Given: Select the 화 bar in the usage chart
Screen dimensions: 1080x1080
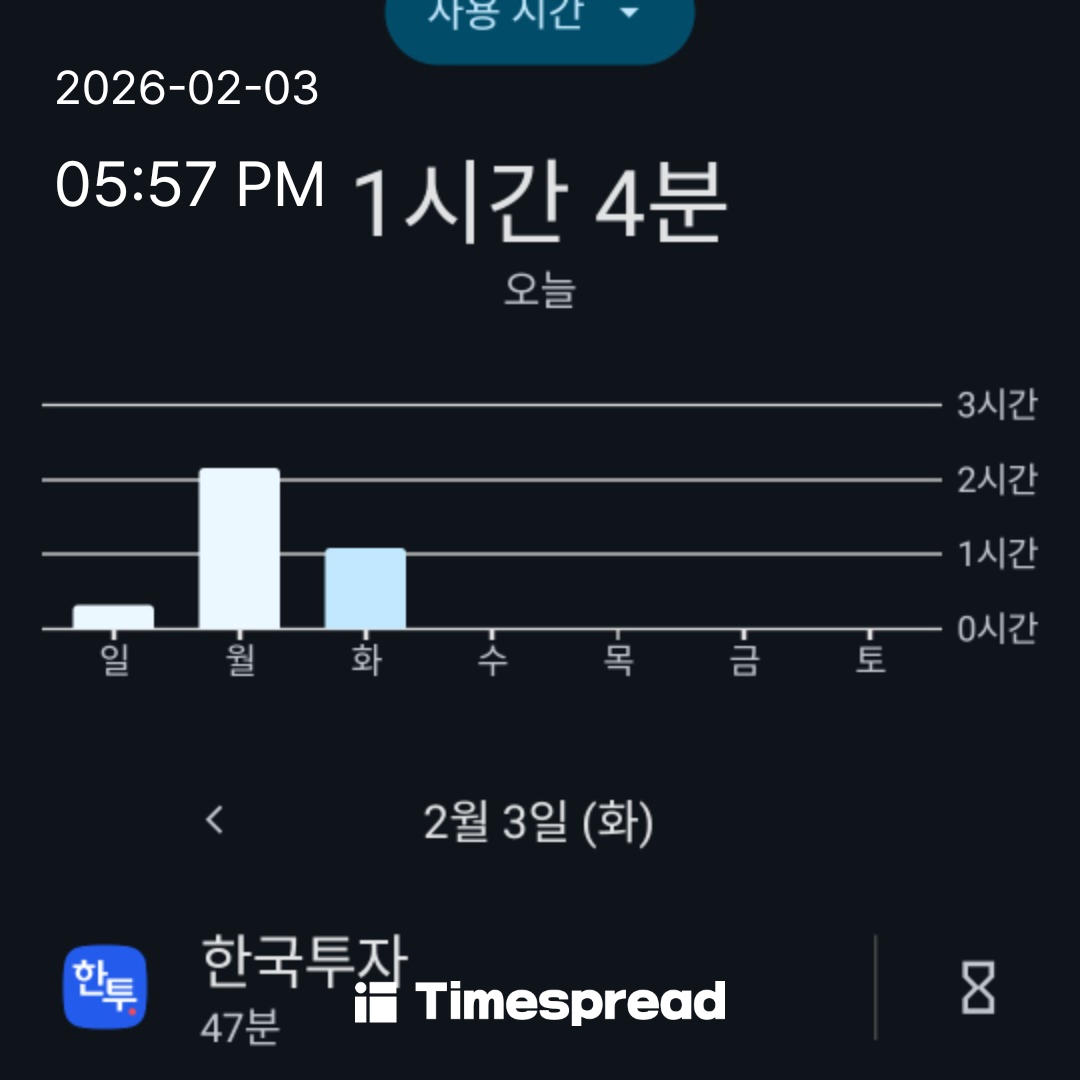Looking at the screenshot, I should [365, 588].
